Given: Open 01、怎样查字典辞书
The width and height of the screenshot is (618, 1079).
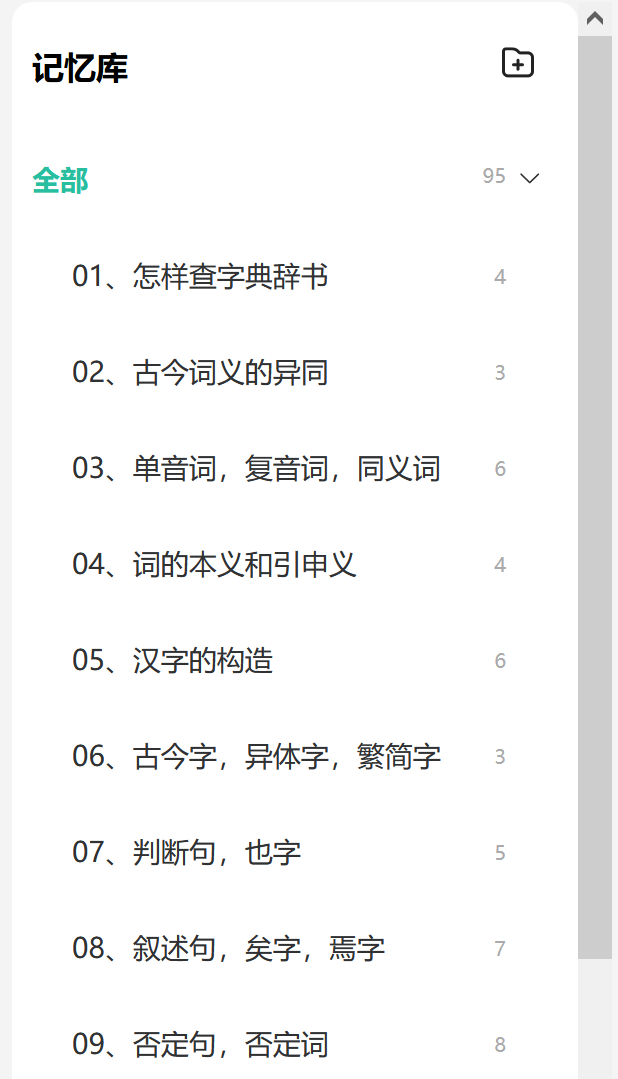Looking at the screenshot, I should point(288,277).
